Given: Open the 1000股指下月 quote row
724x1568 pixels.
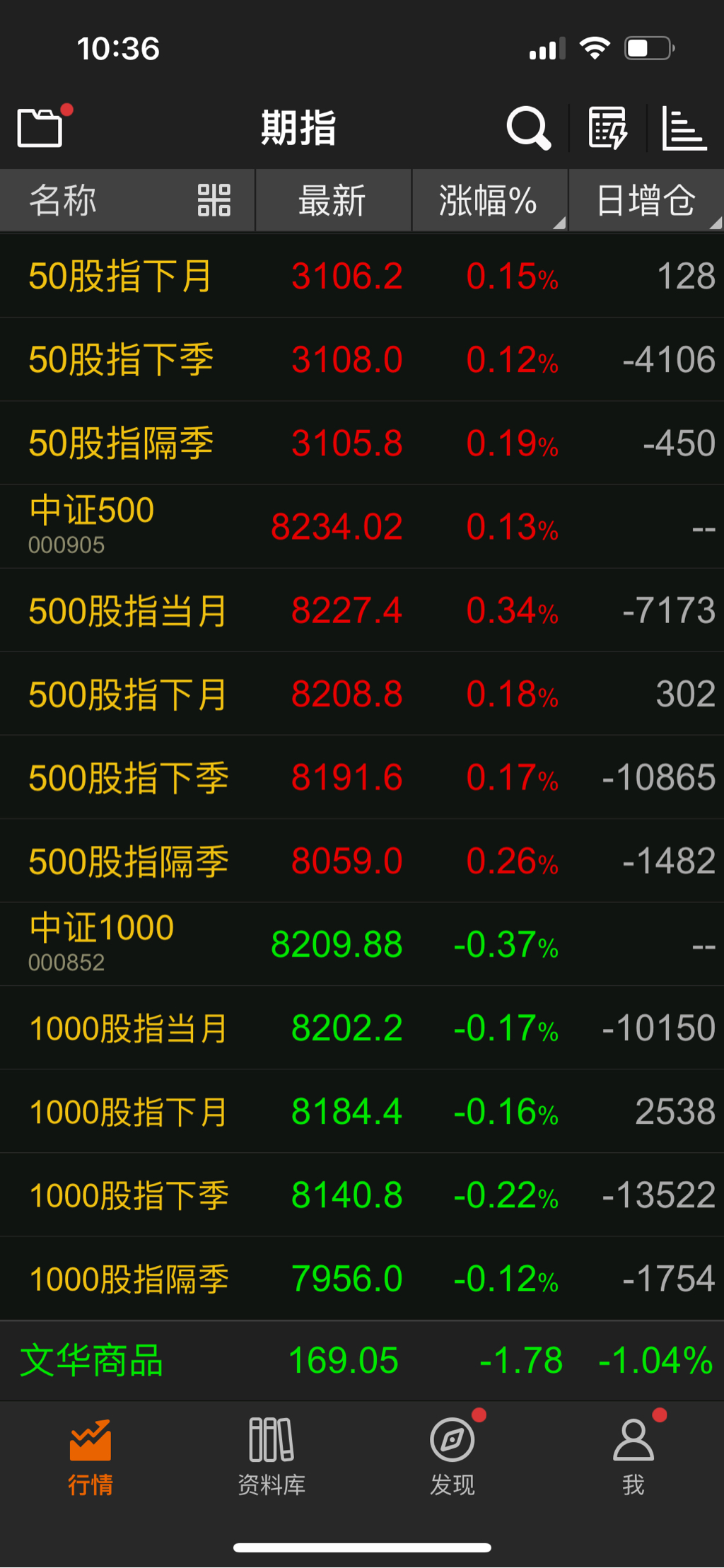Looking at the screenshot, I should (362, 1112).
